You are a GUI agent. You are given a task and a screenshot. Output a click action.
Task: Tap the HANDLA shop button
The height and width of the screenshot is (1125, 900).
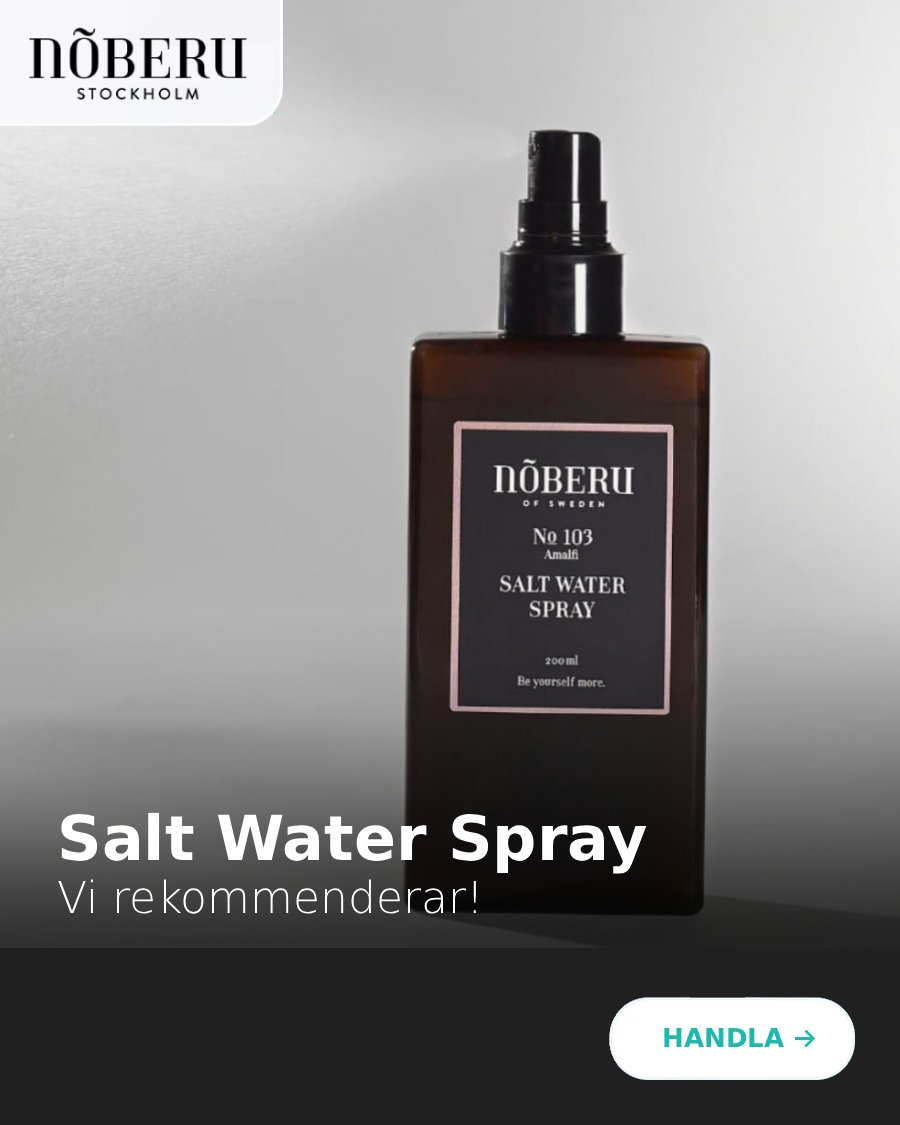point(732,1038)
